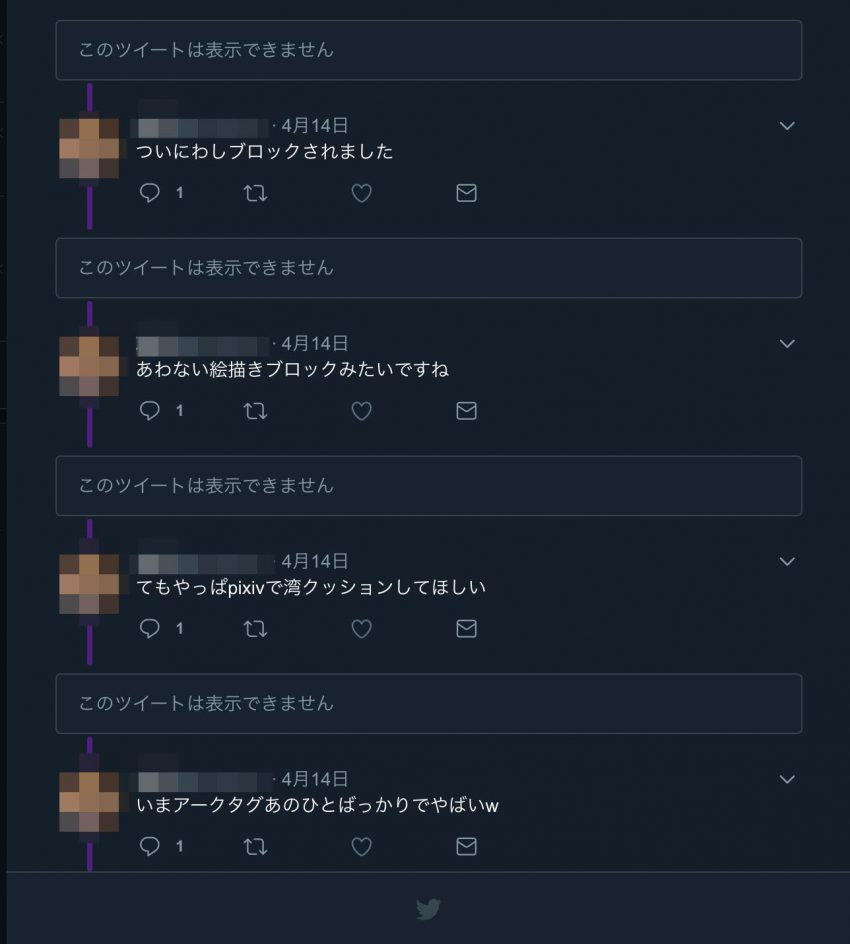This screenshot has width=850, height=944.
Task: Send いまアークタグ tweet via direct message
Action: click(x=466, y=847)
